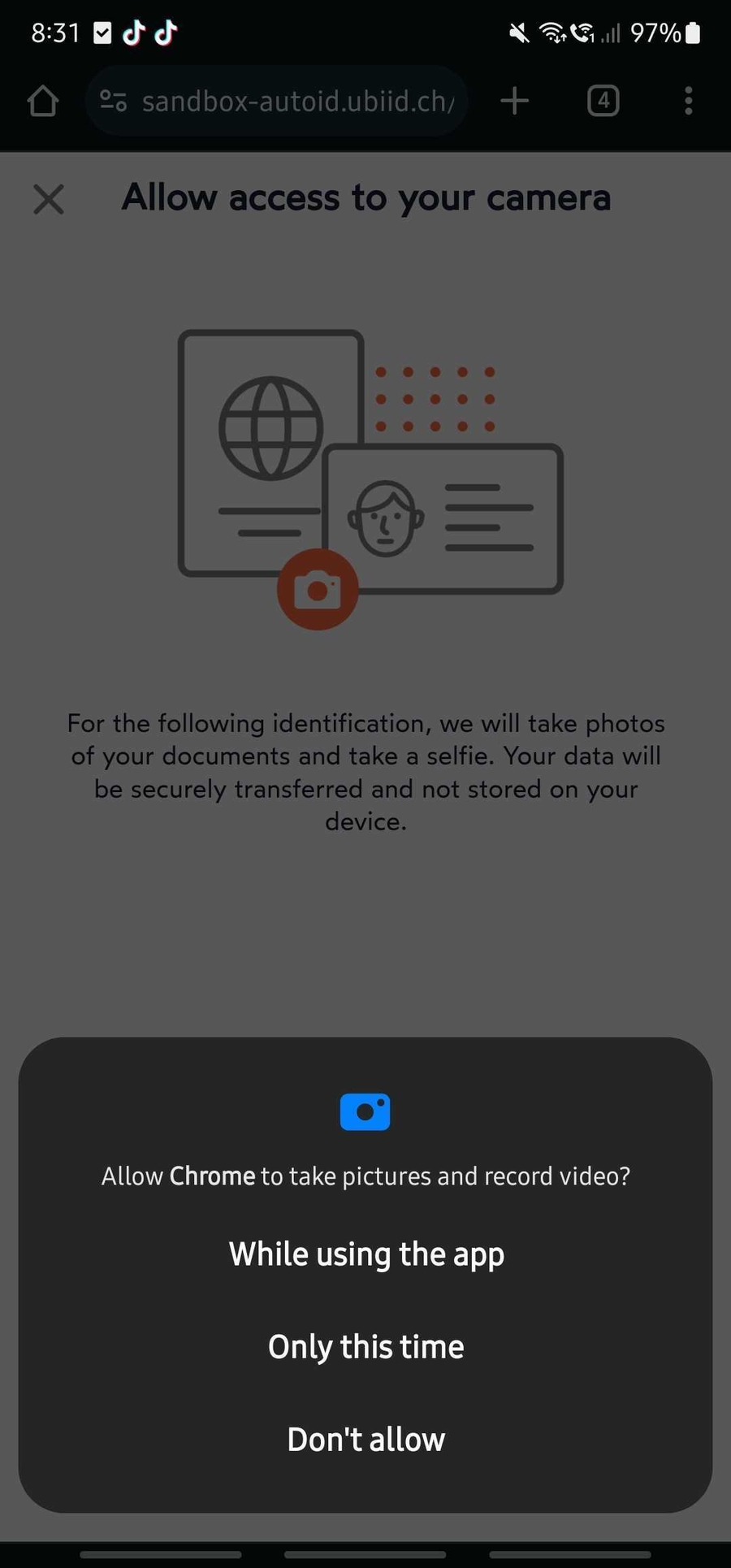Screen dimensions: 731x1568
Task: Show the open tabs switcher
Action: (603, 102)
